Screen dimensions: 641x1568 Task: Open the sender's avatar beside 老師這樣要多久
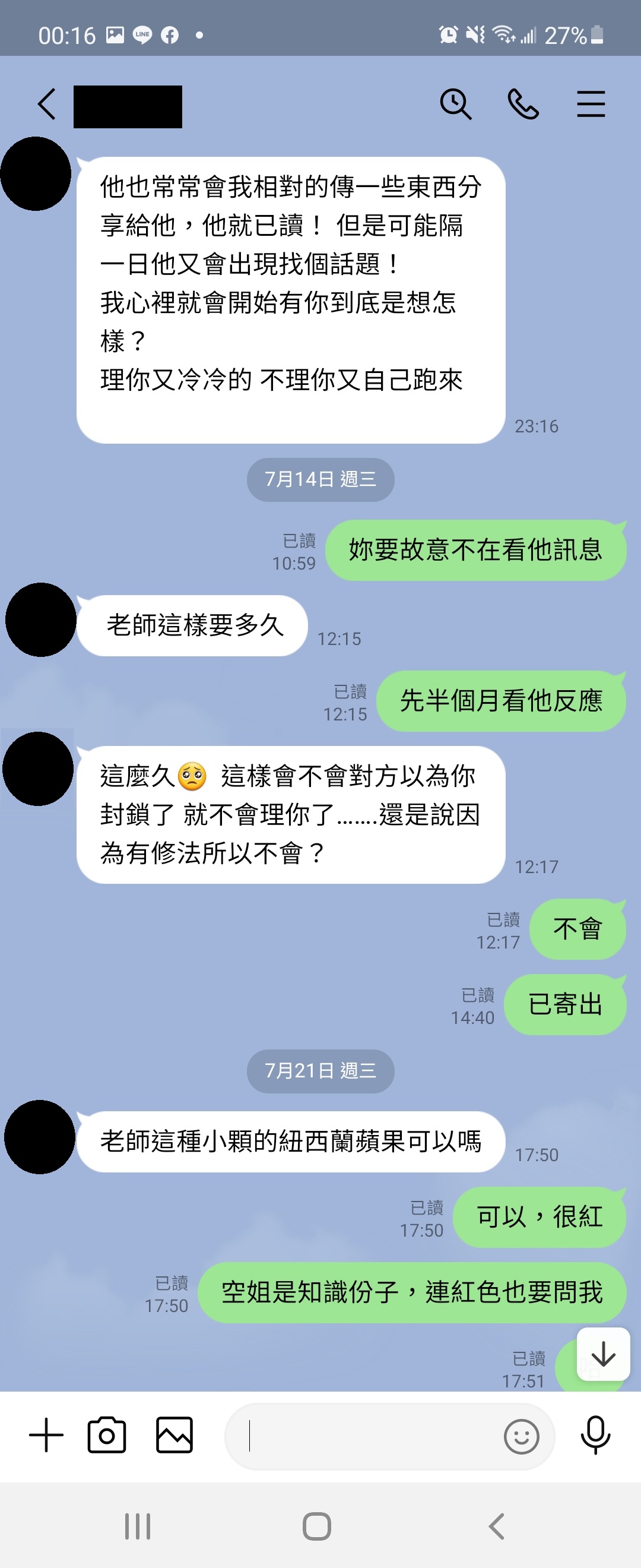(x=41, y=619)
